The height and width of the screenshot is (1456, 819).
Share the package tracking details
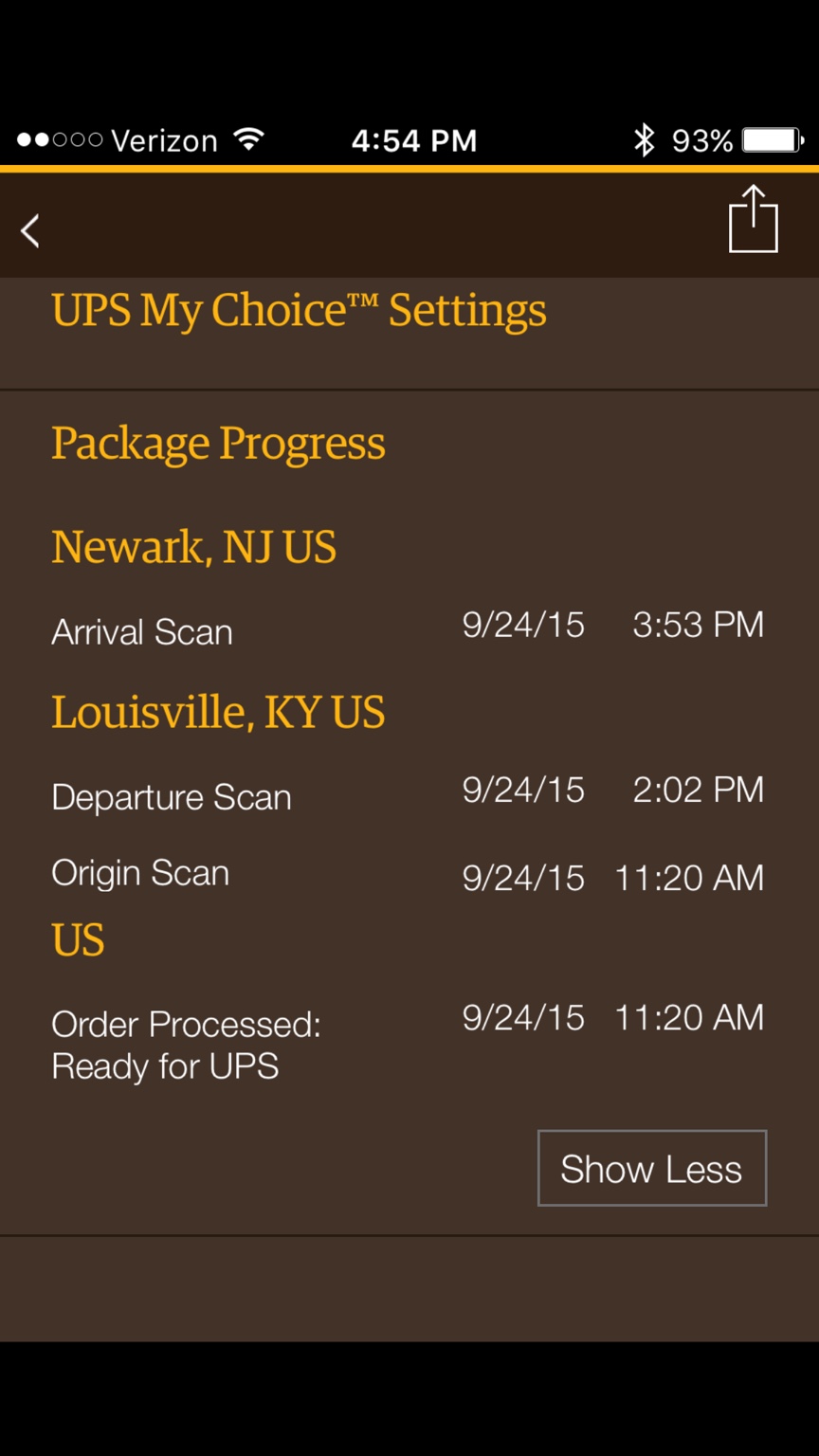[x=753, y=220]
